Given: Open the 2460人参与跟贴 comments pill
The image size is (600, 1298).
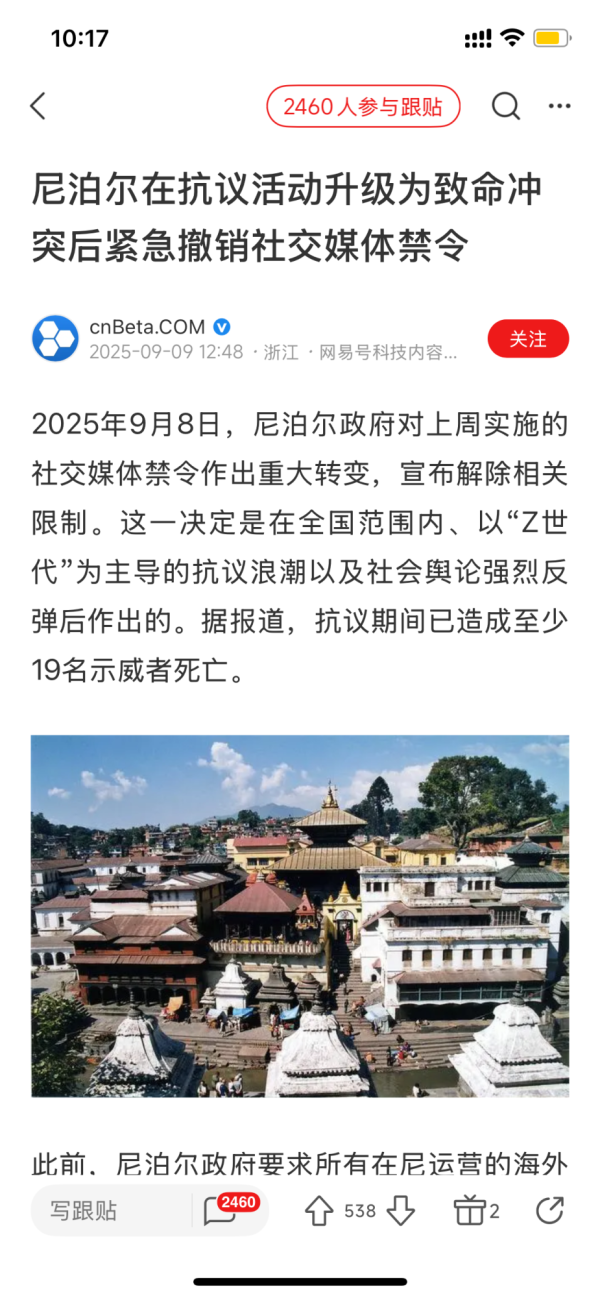Looking at the screenshot, I should tap(363, 107).
